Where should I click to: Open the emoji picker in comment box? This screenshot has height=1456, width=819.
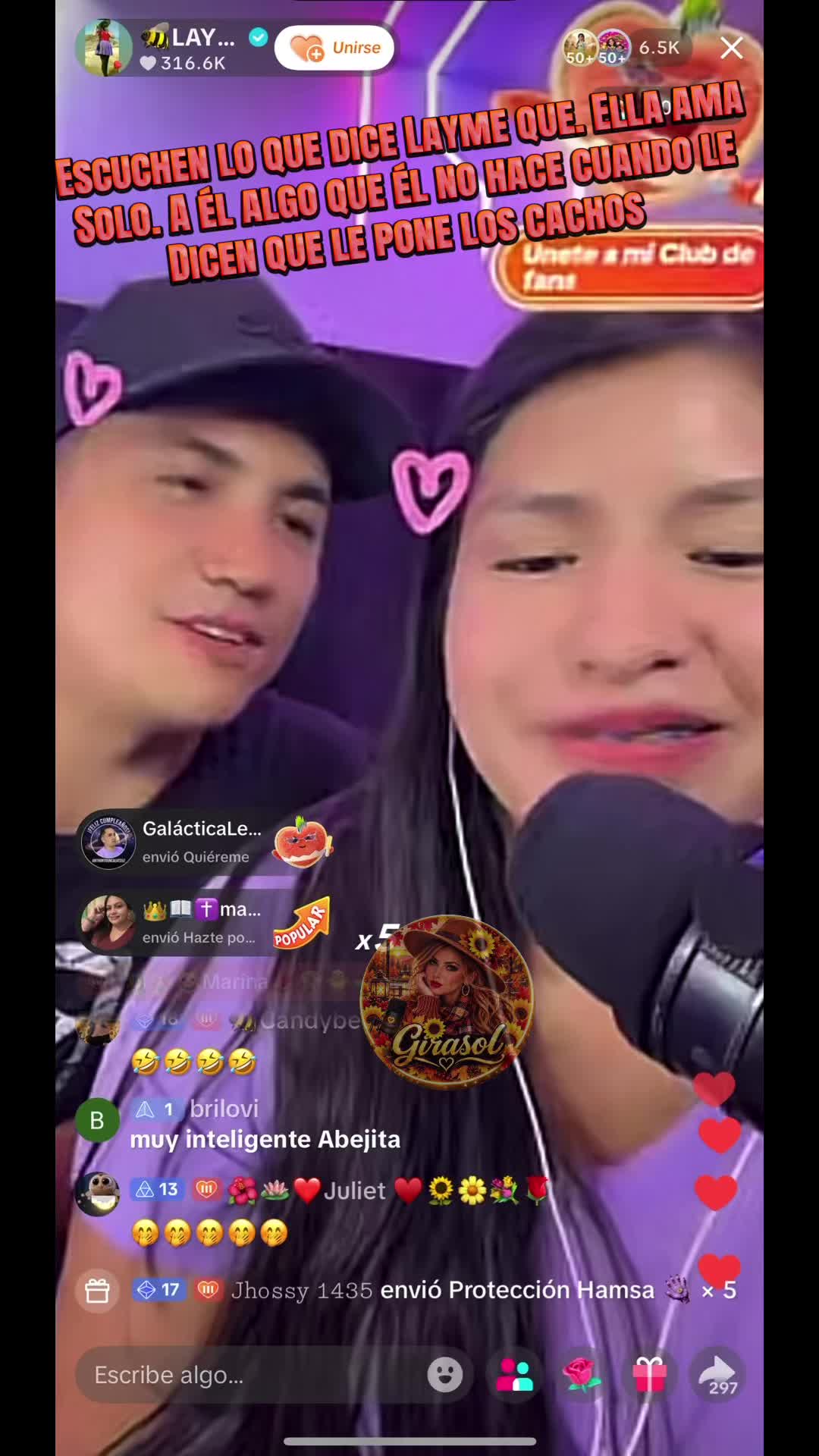(x=445, y=1375)
